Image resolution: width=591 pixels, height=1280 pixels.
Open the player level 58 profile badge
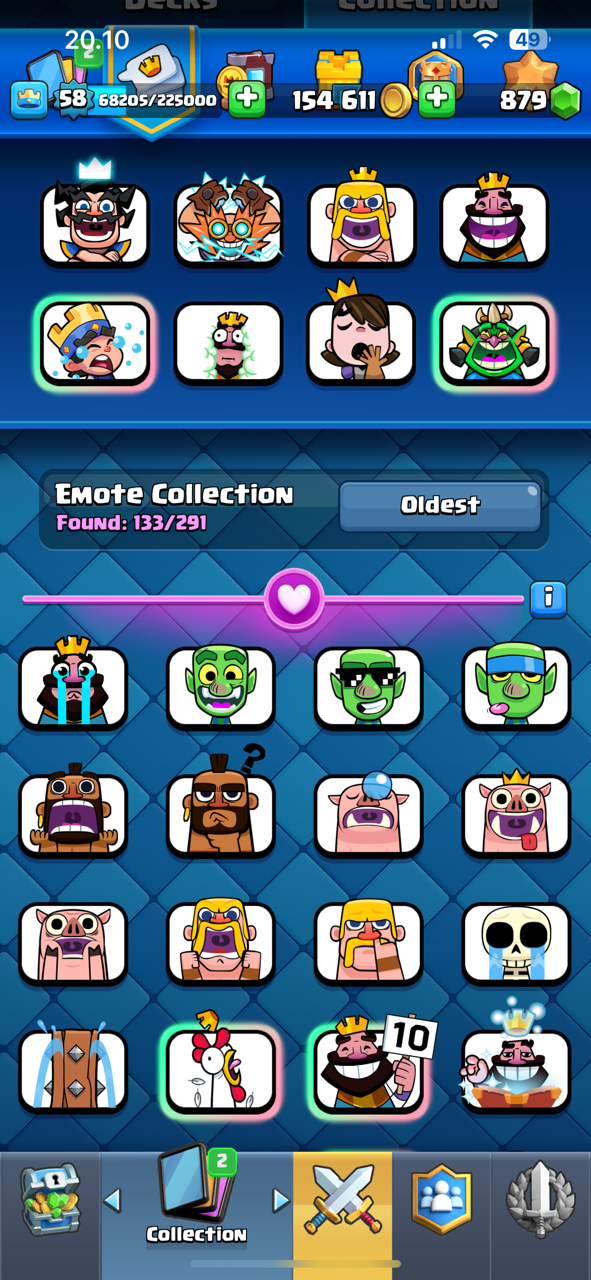click(72, 99)
